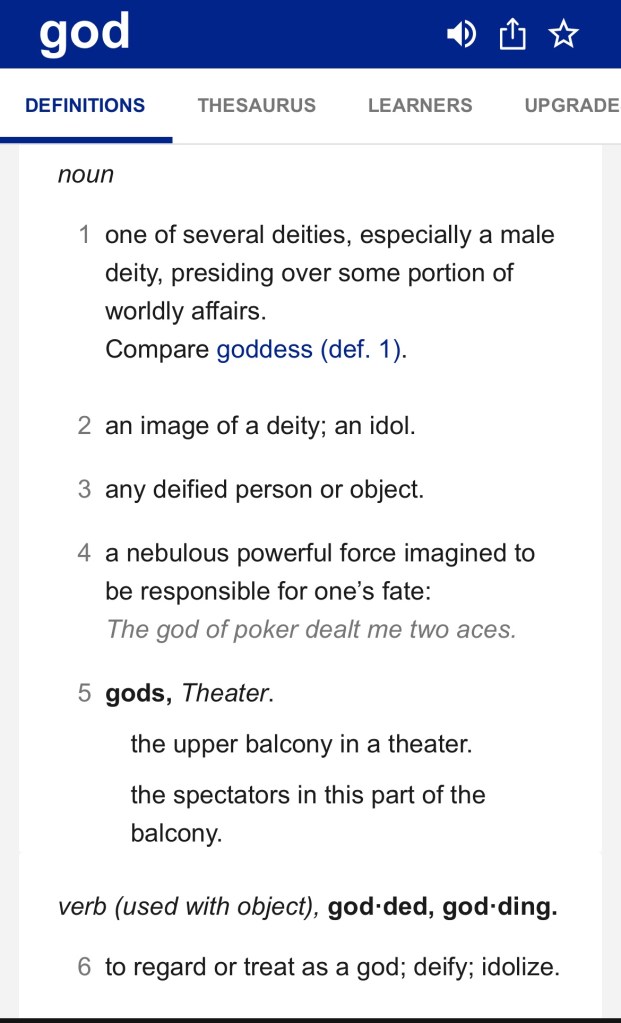Go to the Upgrade tab
The width and height of the screenshot is (621, 1023).
pos(571,105)
